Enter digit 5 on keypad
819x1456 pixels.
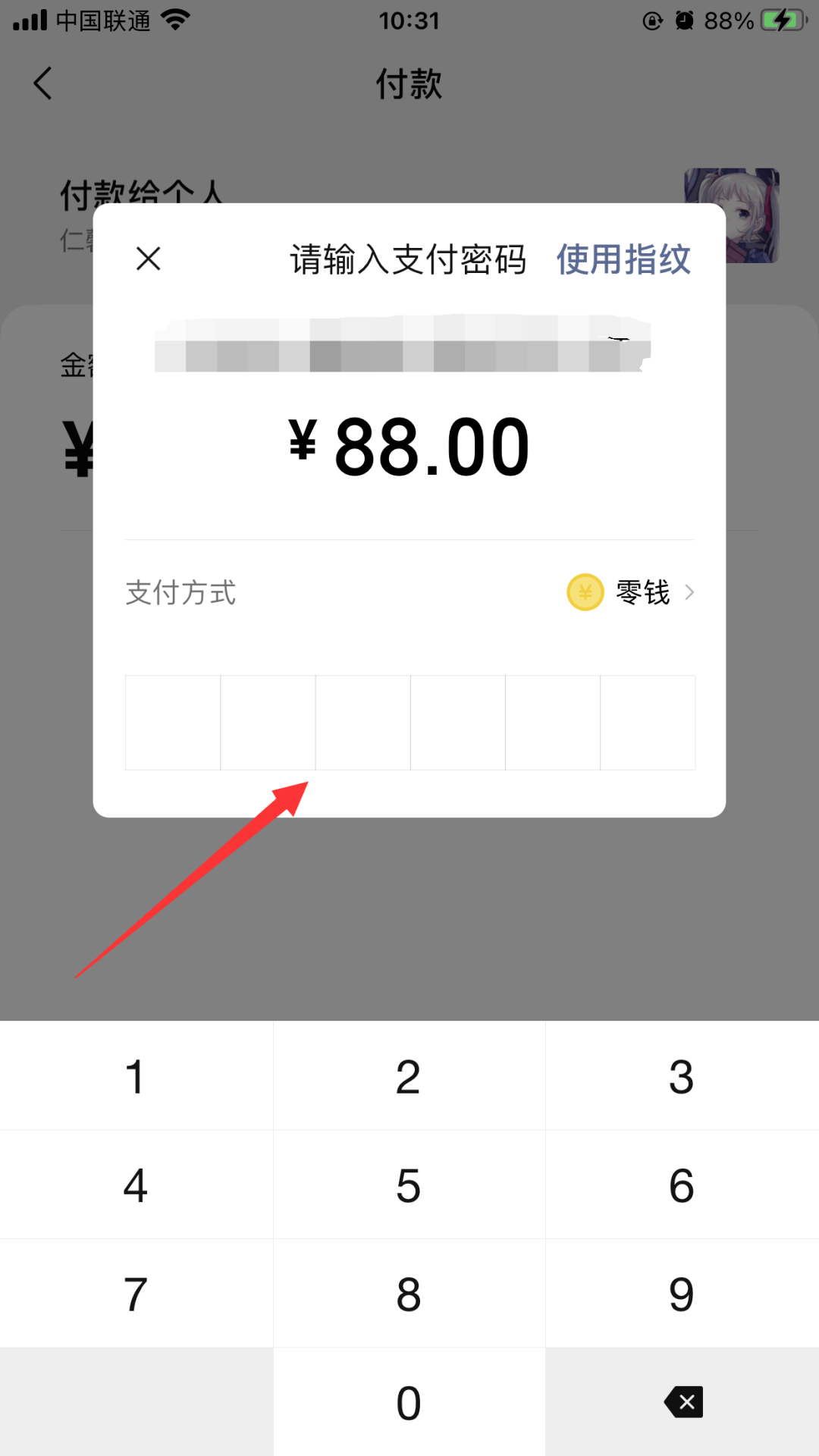tap(409, 1185)
